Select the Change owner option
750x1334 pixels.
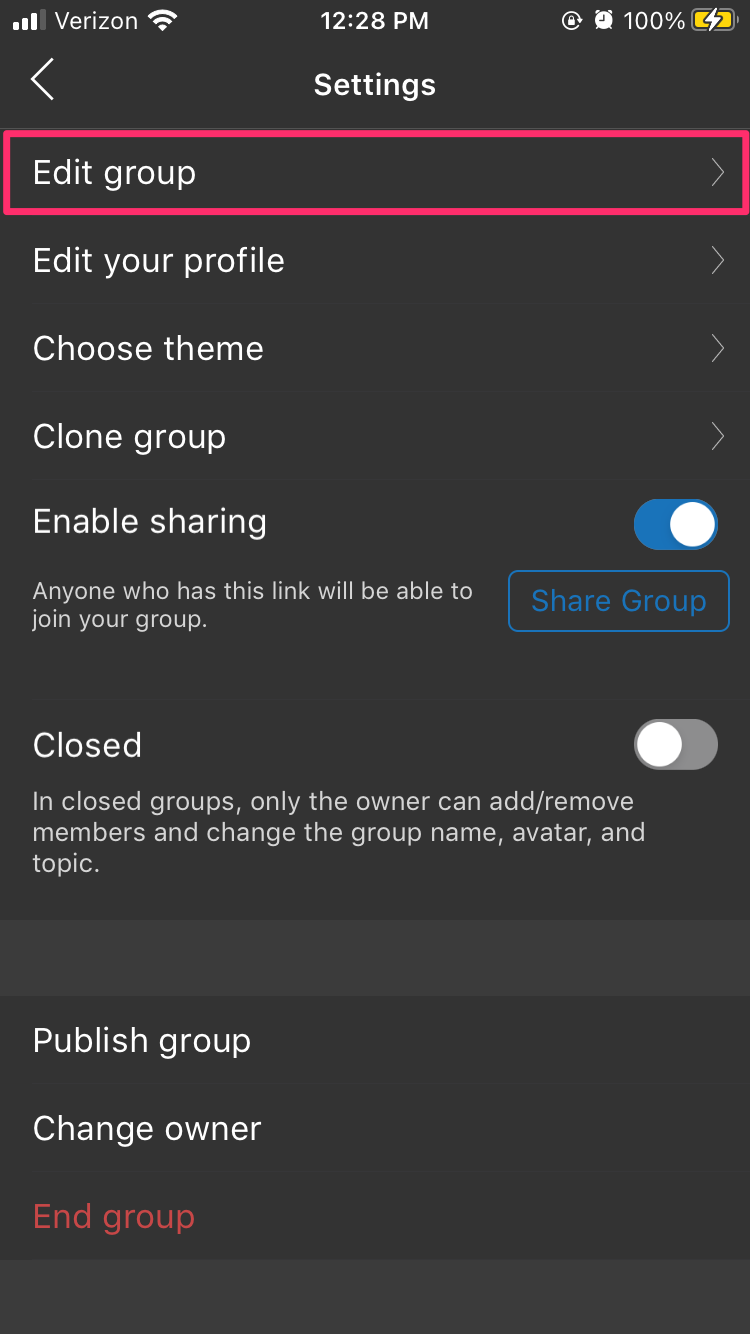(146, 1128)
